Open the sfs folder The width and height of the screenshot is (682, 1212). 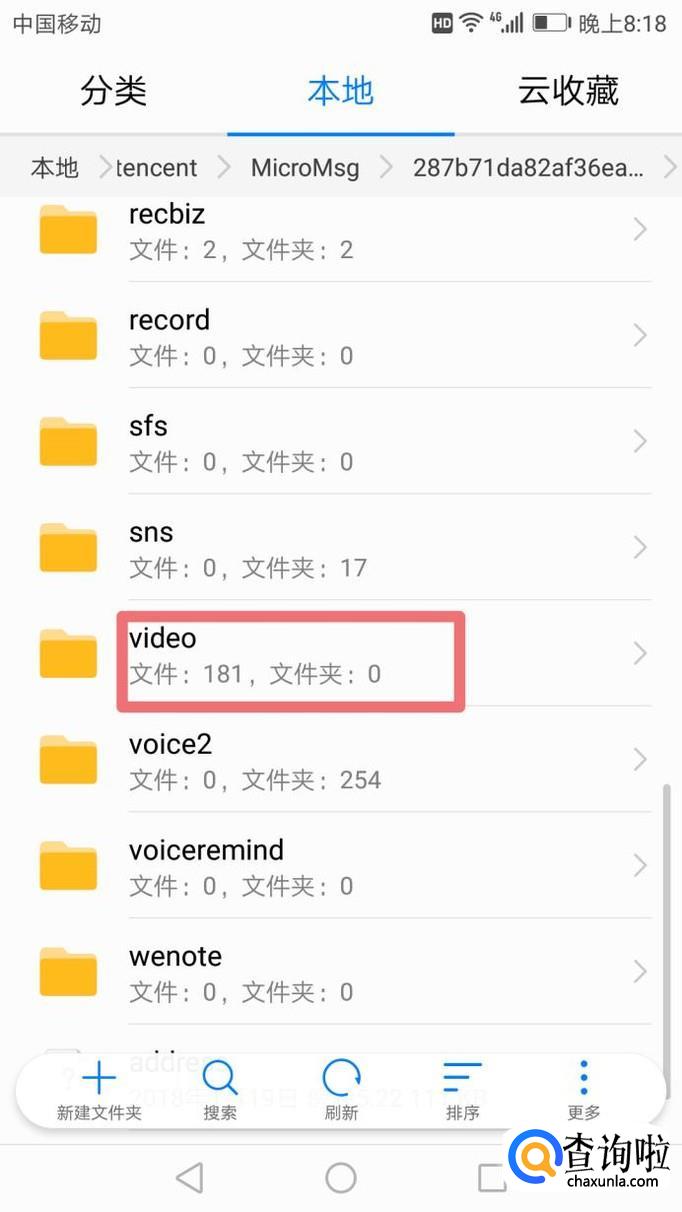[x=340, y=442]
